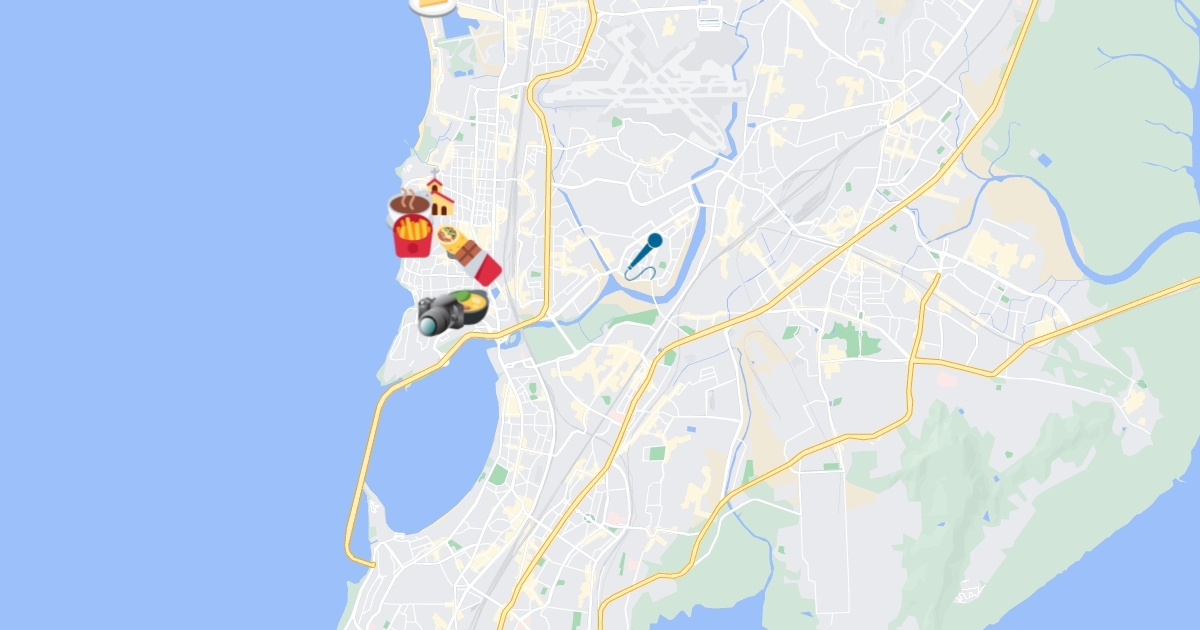Select the curry bowl marker

469,306
